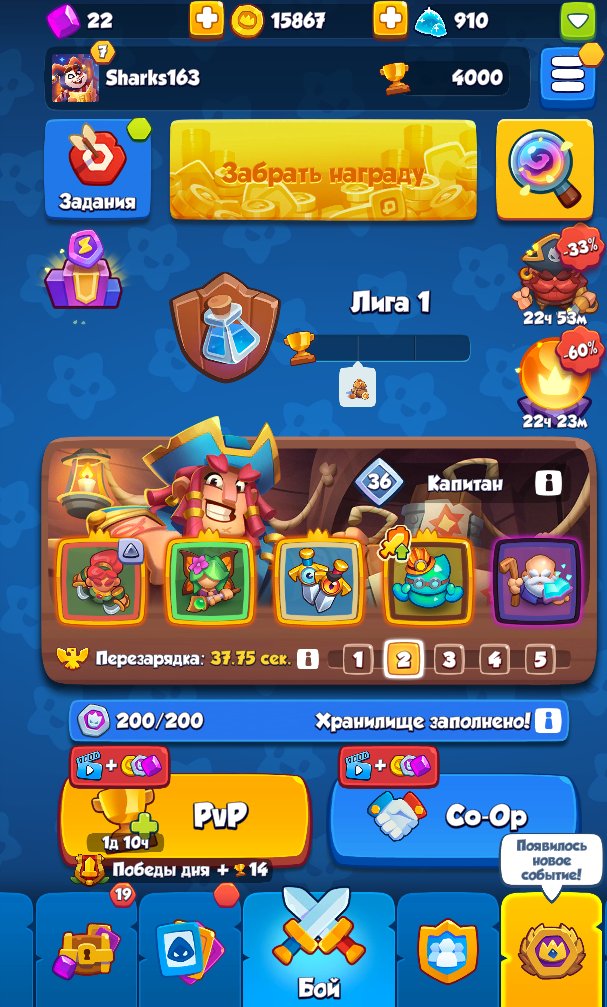Open Sharks163 player profile
This screenshot has height=1007, width=607.
click(x=126, y=78)
